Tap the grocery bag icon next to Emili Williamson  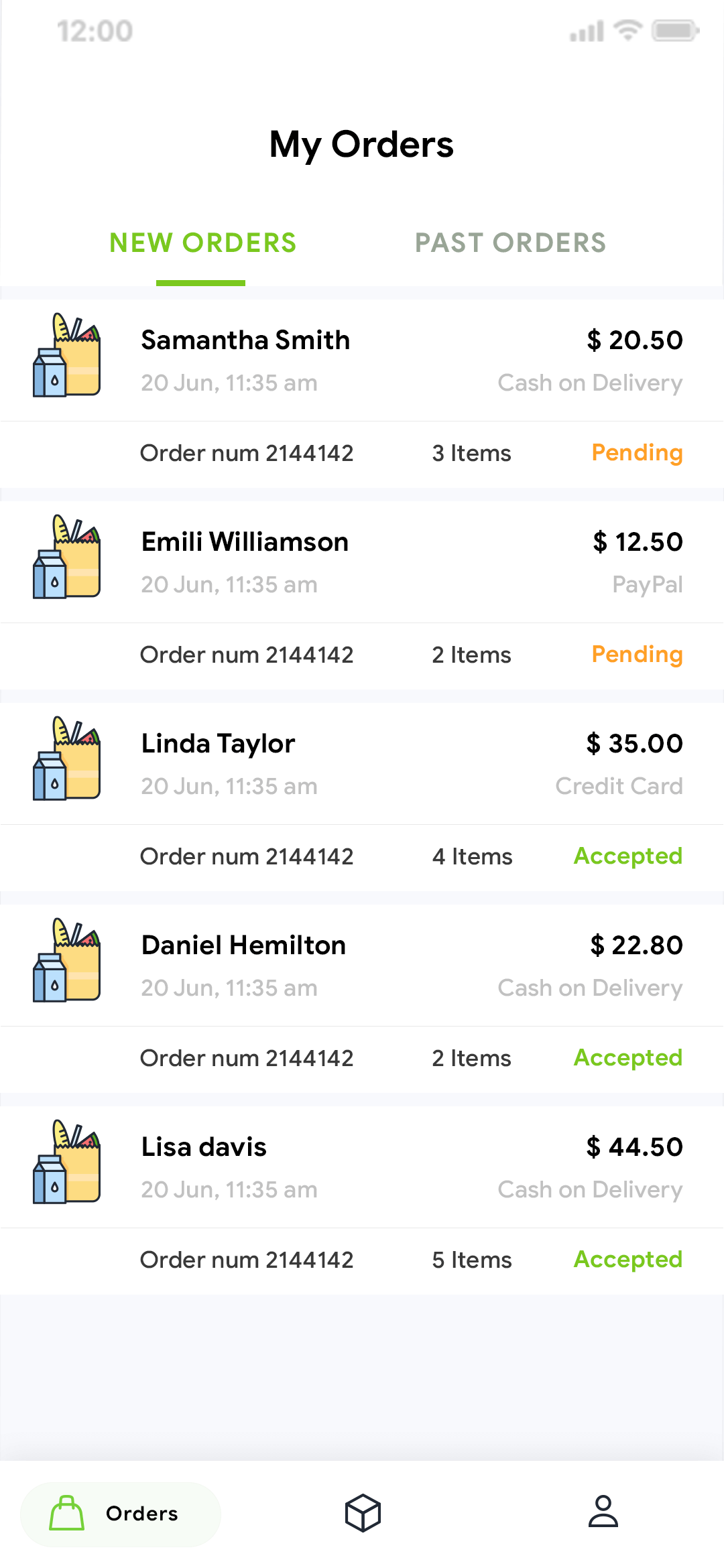coord(66,559)
